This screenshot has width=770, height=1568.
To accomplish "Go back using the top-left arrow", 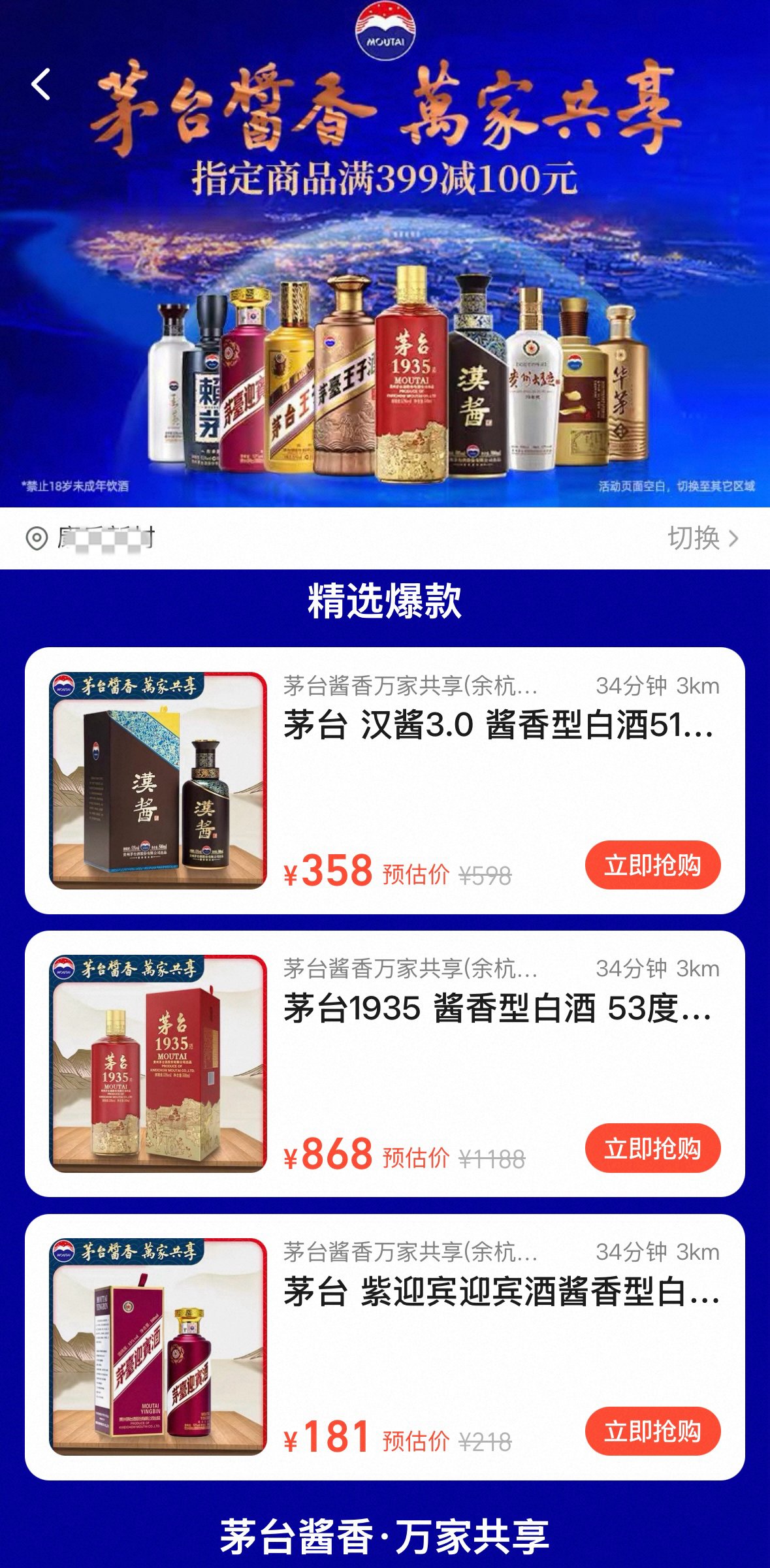I will click(x=41, y=84).
